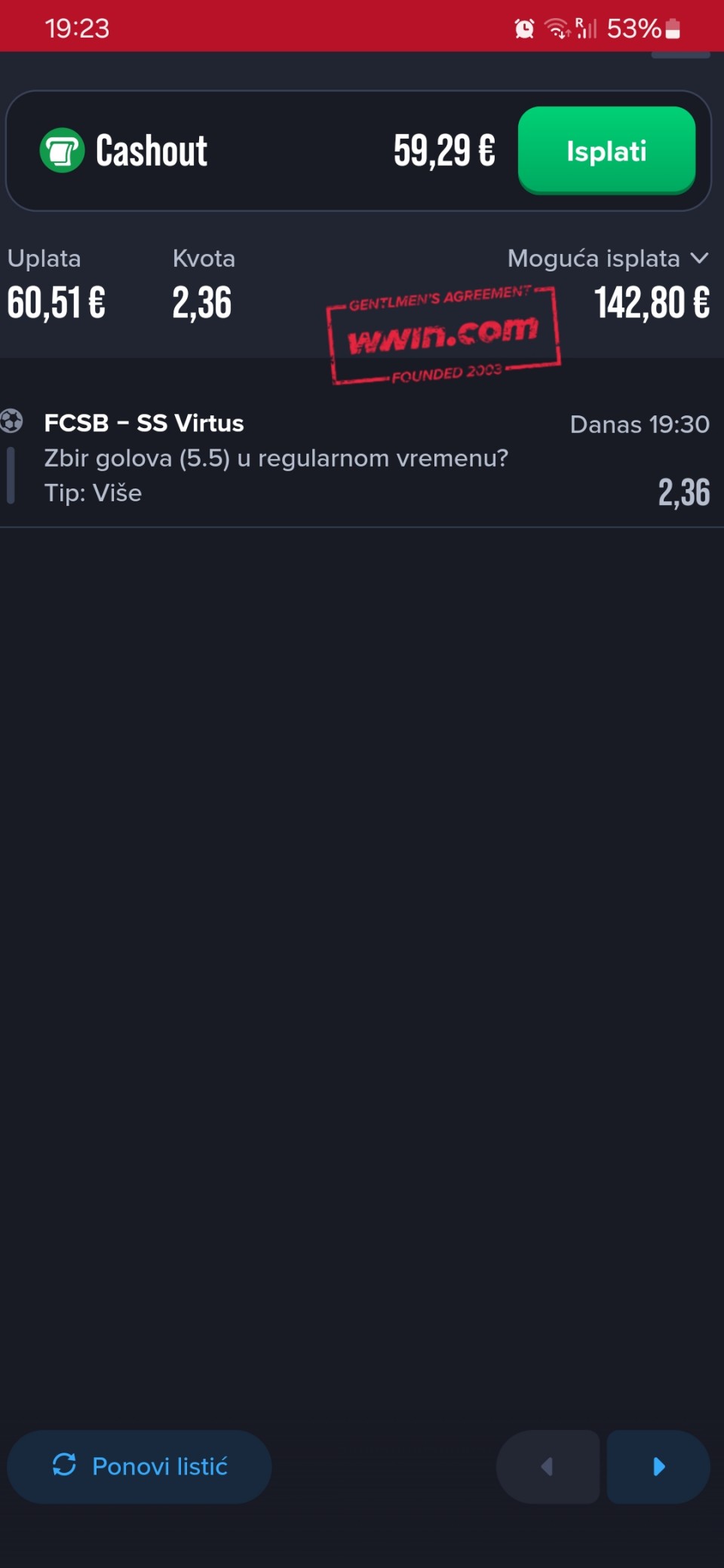
Task: Expand the Moguća isplata dropdown
Action: [609, 259]
